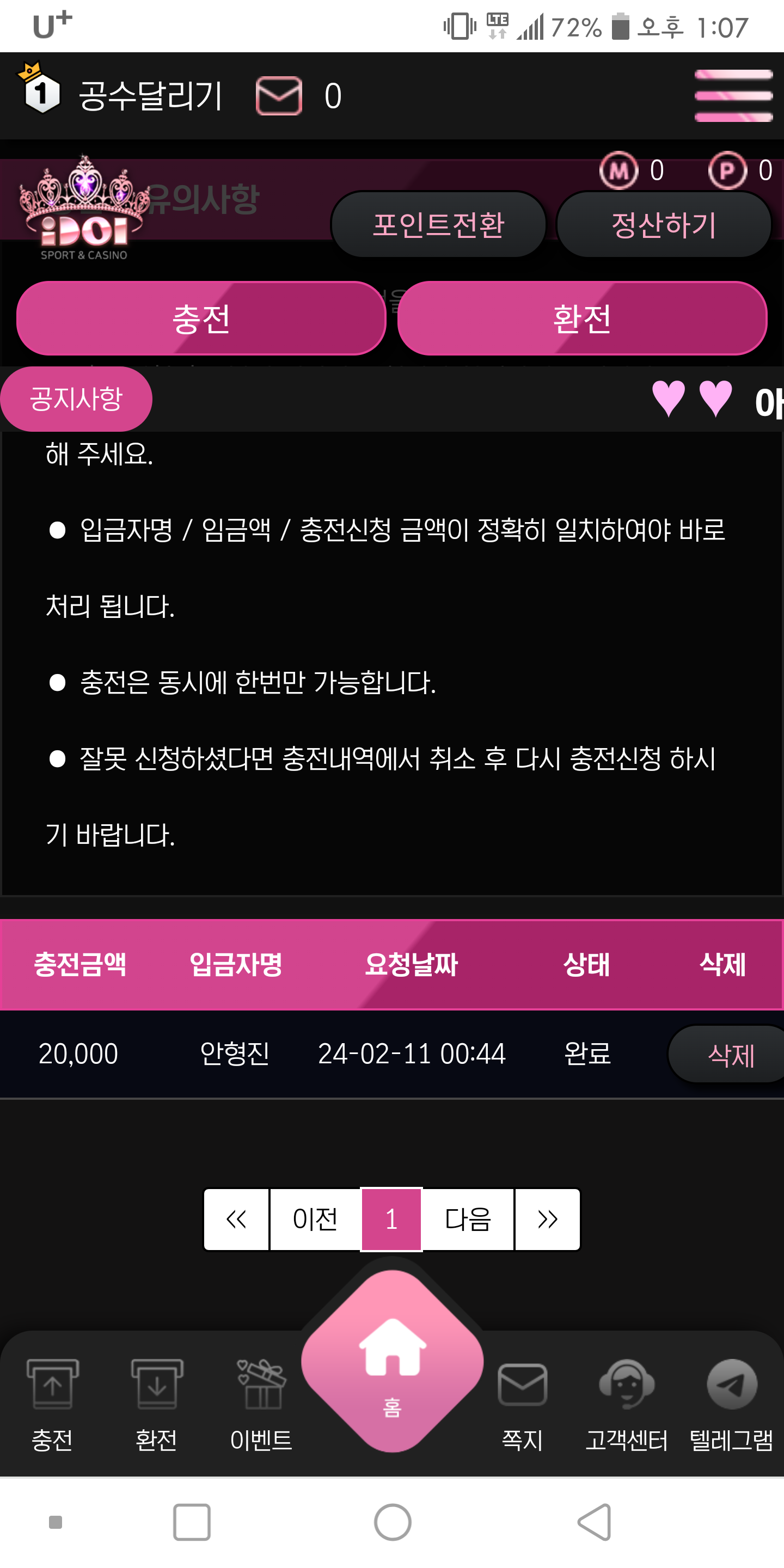Screen dimensions: 784x1568
Task: Go to 홈 via the pink diamond button
Action: (392, 1361)
